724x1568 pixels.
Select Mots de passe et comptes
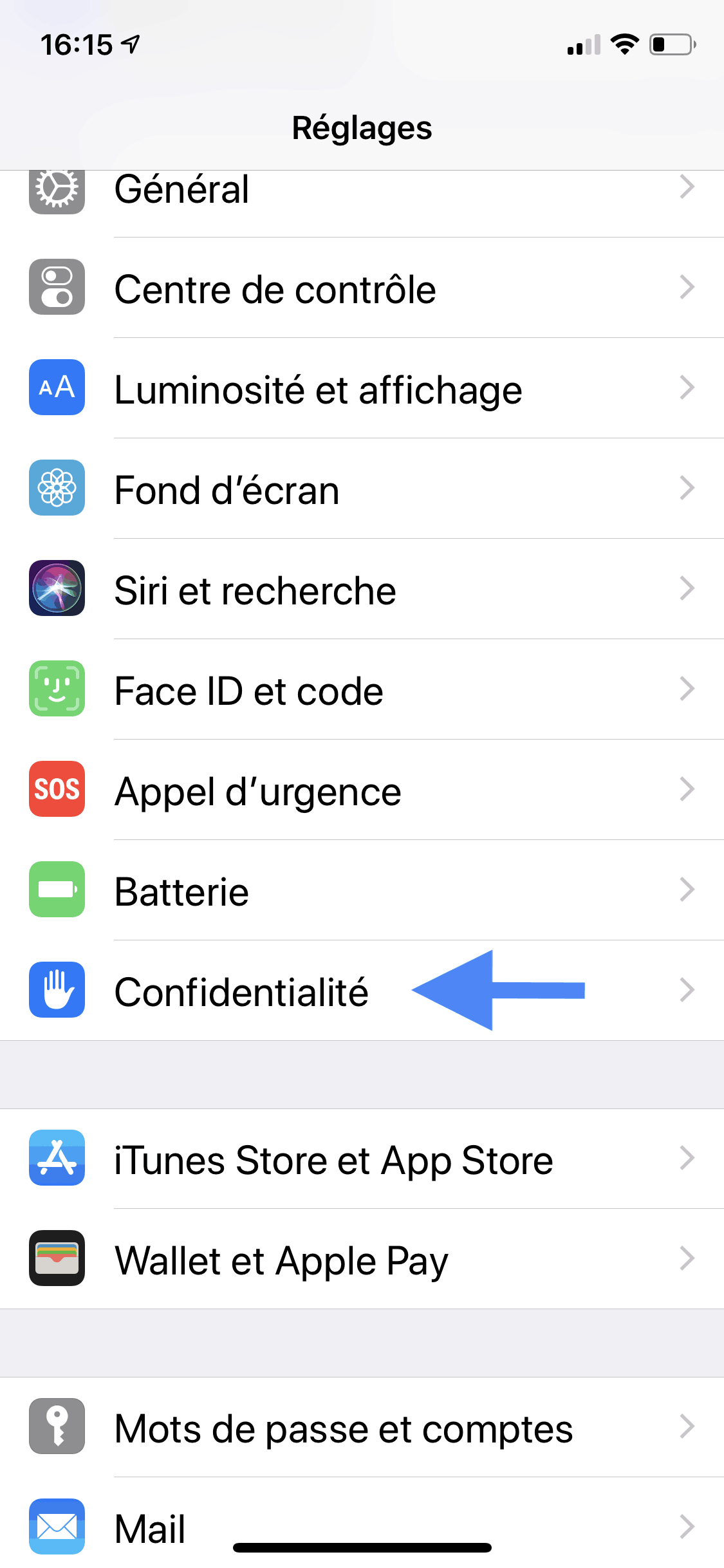tap(360, 1428)
